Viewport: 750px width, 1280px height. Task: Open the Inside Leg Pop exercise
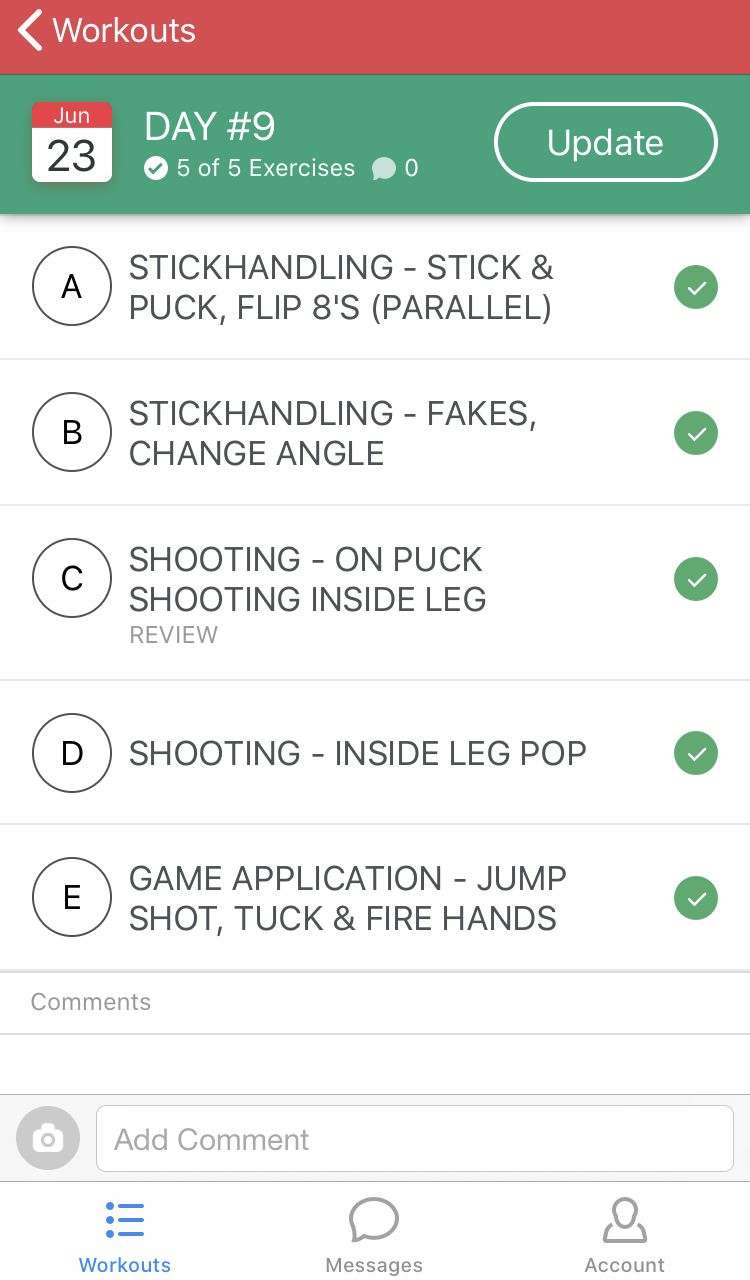(x=375, y=753)
